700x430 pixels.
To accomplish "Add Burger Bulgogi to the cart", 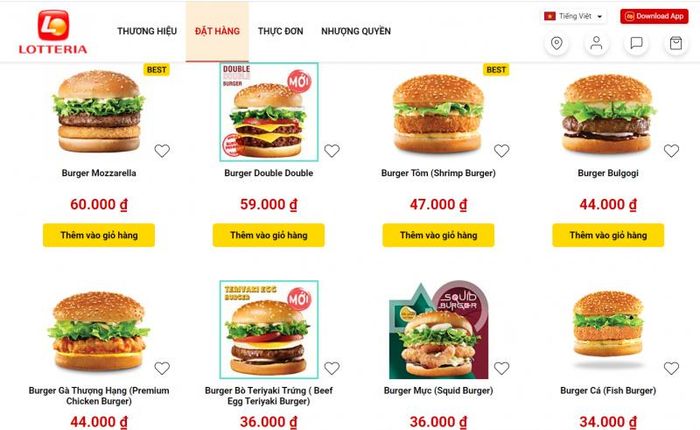I will click(608, 235).
